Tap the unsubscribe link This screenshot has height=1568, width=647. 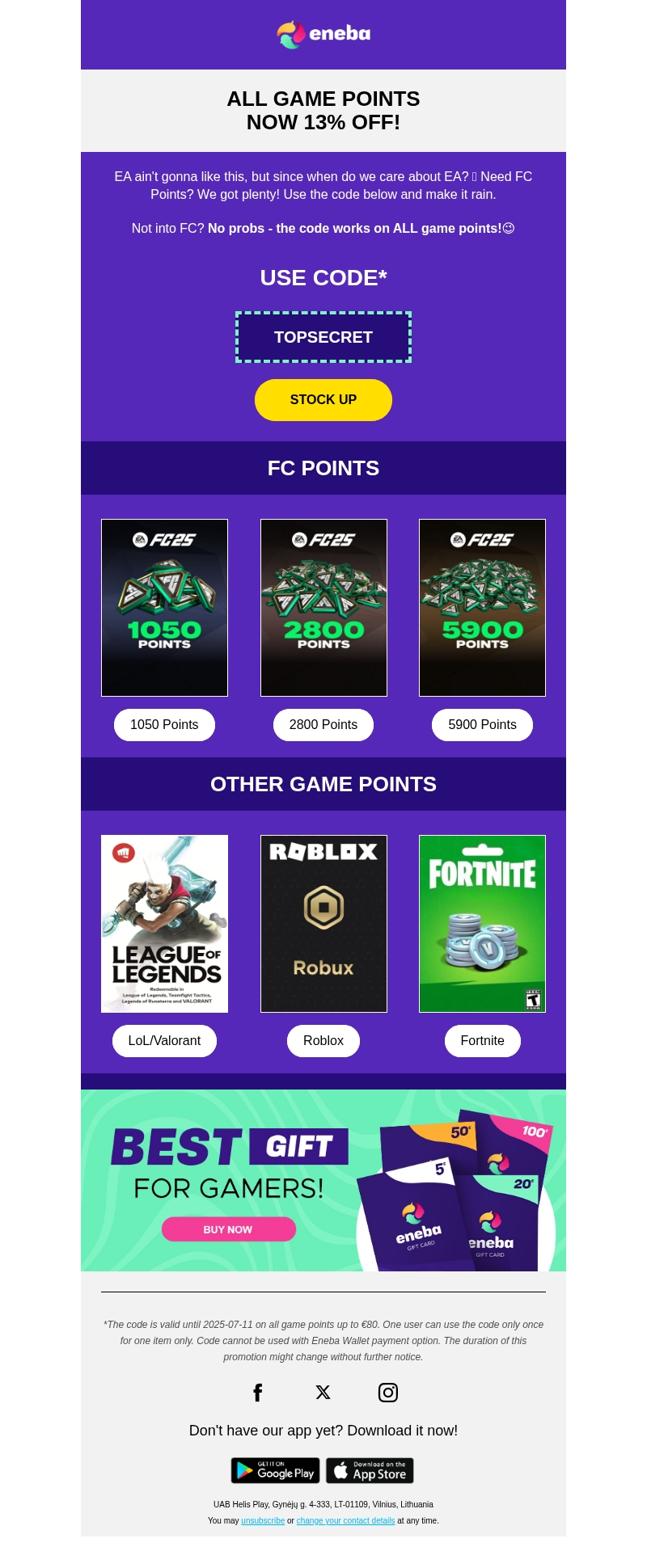pyautogui.click(x=263, y=1520)
